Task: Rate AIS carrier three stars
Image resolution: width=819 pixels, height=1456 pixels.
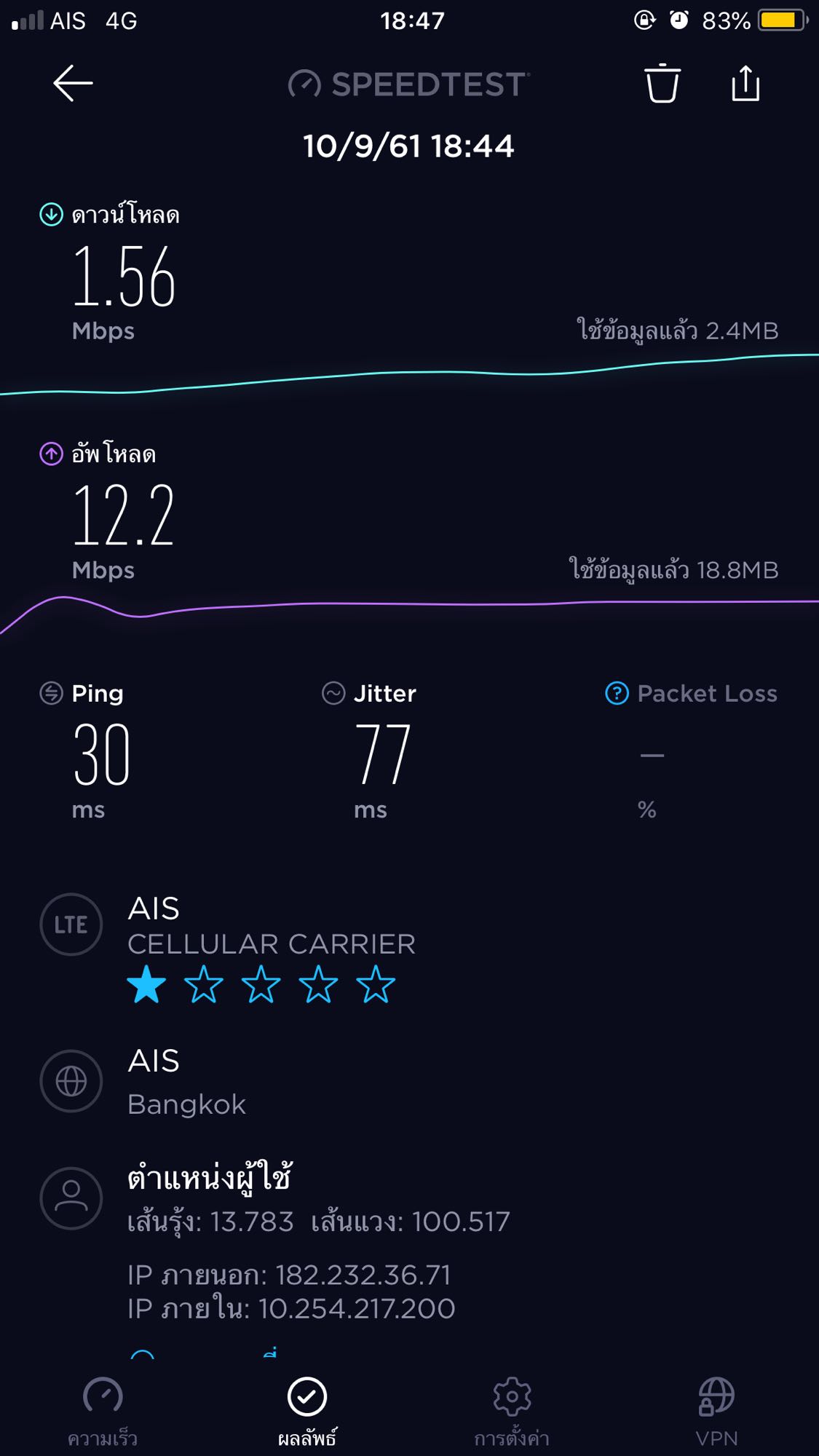Action: [x=261, y=985]
